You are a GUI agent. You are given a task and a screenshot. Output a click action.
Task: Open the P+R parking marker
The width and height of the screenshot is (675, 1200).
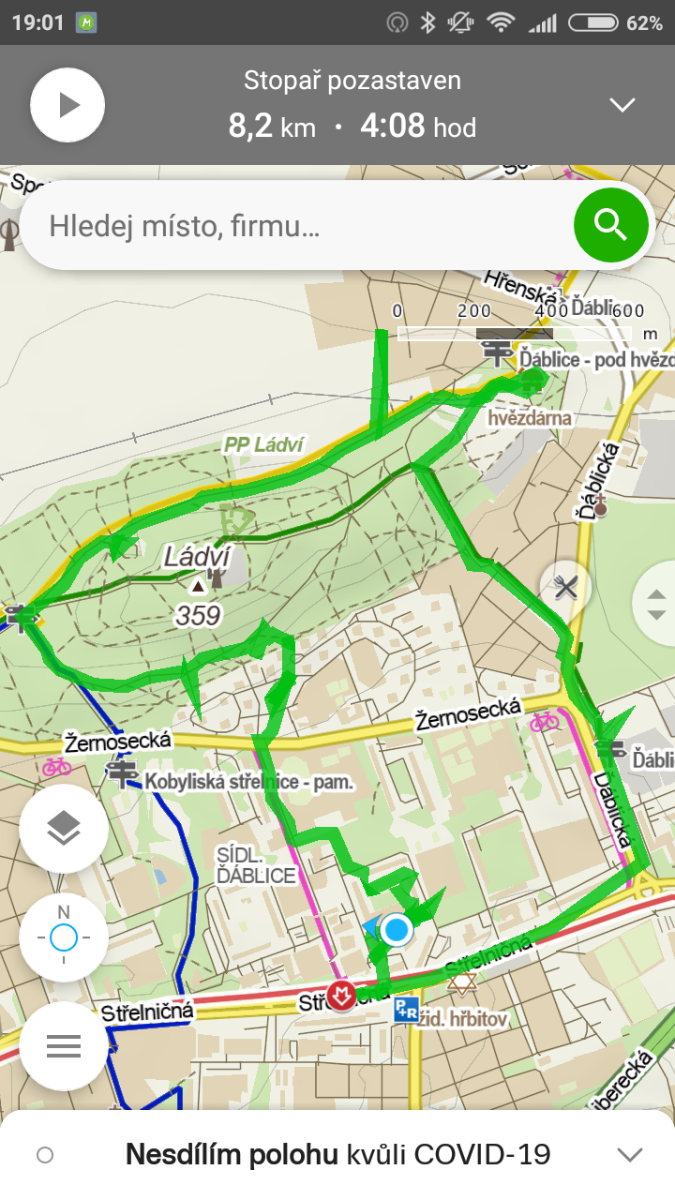pos(406,1010)
